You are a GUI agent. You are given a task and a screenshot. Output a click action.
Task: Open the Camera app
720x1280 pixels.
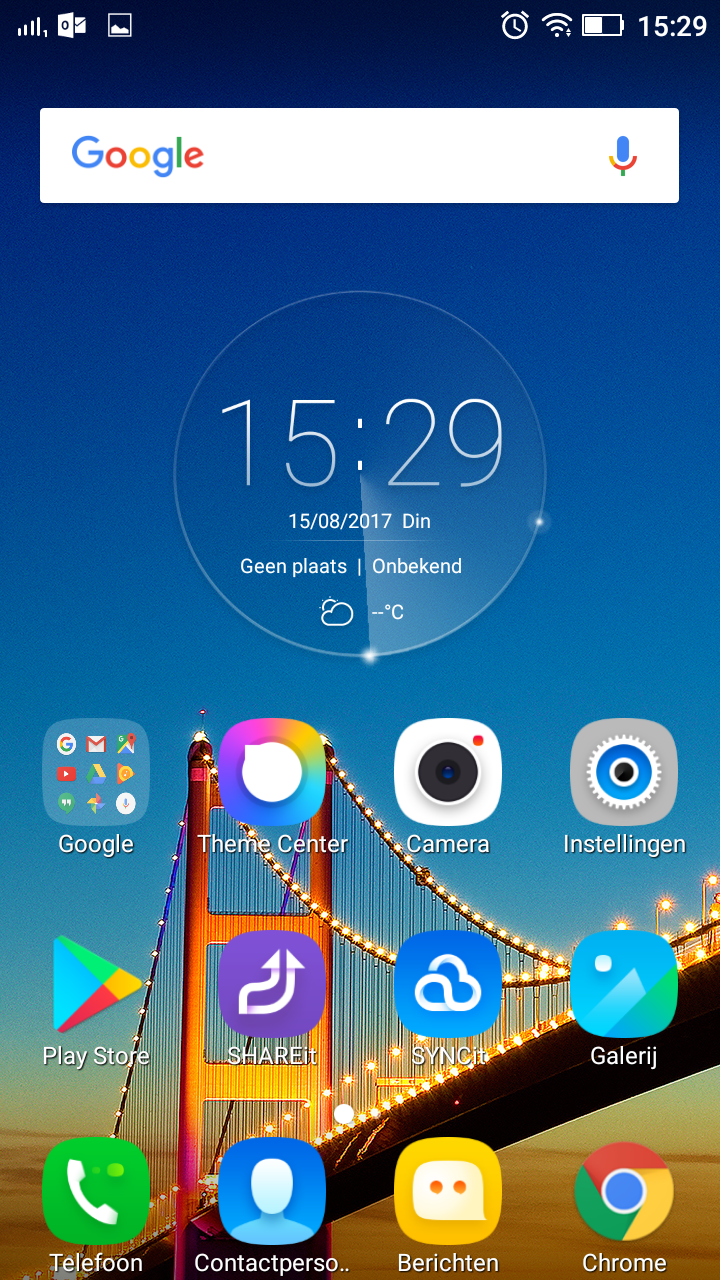448,772
